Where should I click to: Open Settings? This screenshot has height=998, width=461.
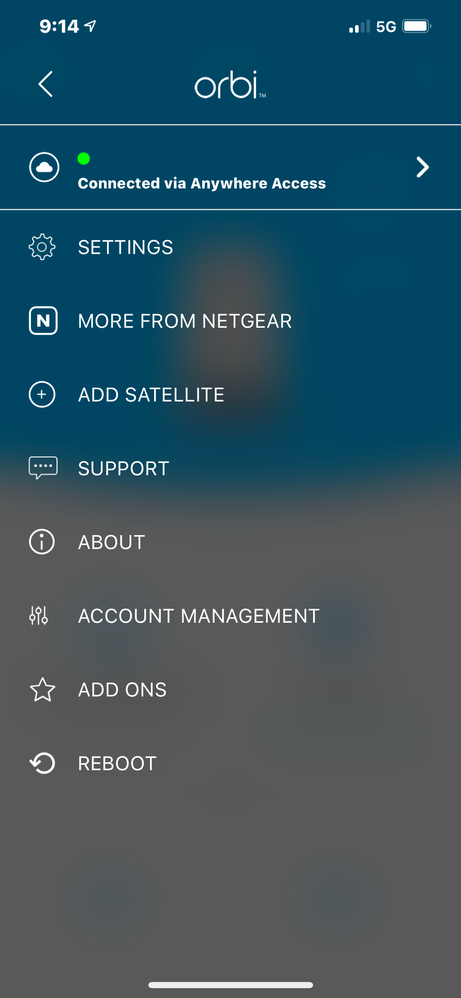click(x=230, y=247)
